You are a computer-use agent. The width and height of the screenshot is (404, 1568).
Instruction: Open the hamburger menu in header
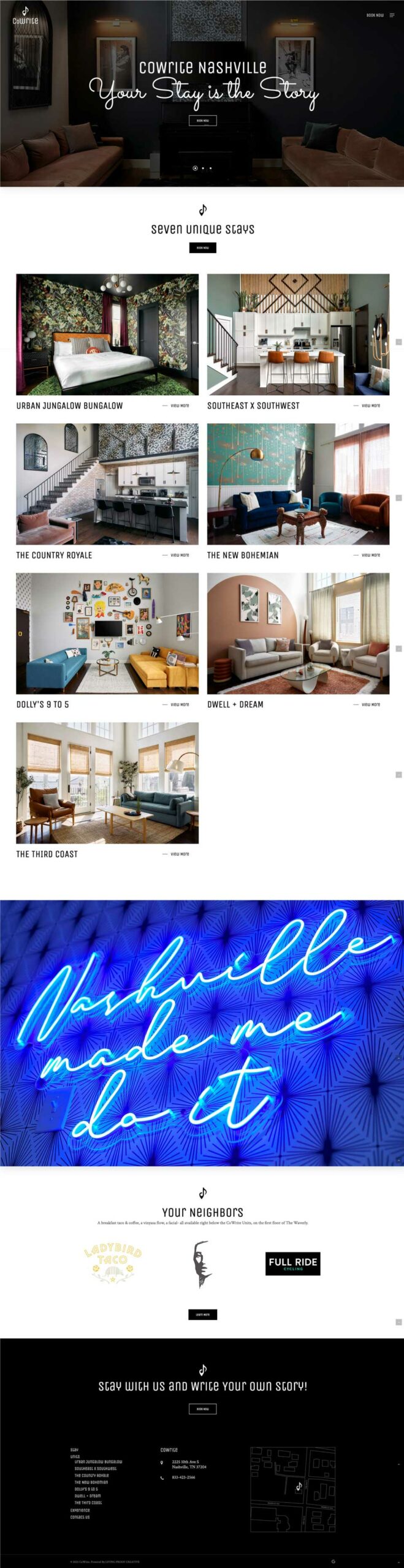[392, 15]
